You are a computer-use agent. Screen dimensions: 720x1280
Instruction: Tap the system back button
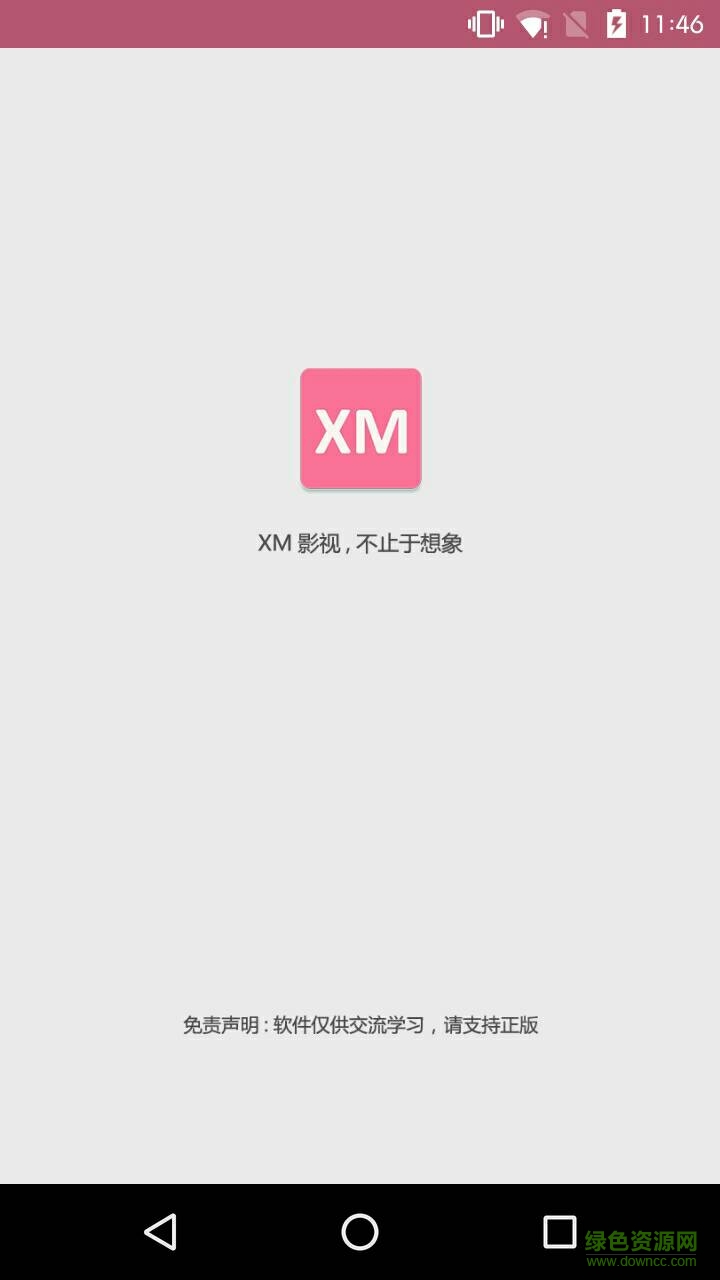[160, 1232]
